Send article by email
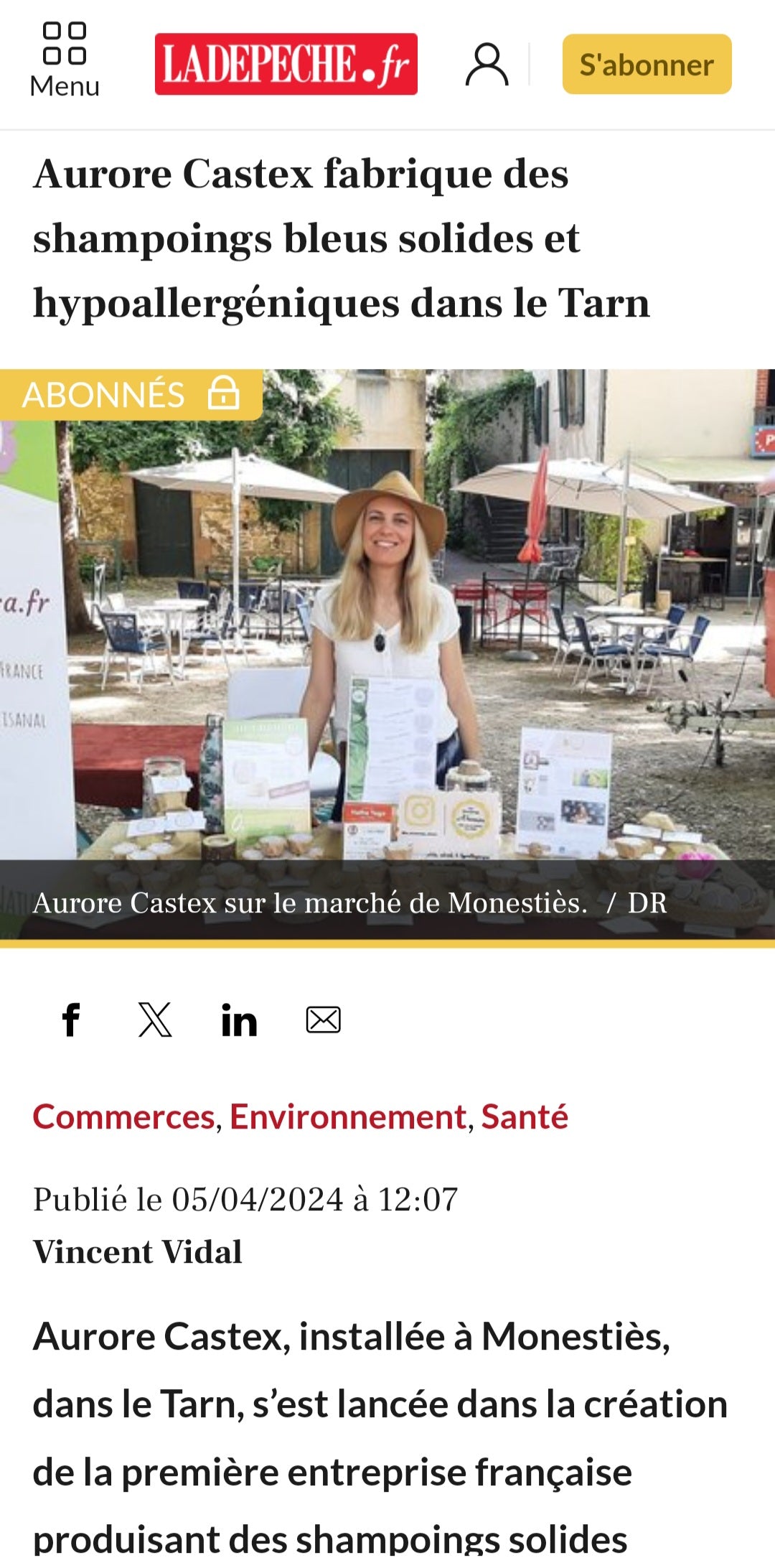775x1568 pixels. [323, 1019]
